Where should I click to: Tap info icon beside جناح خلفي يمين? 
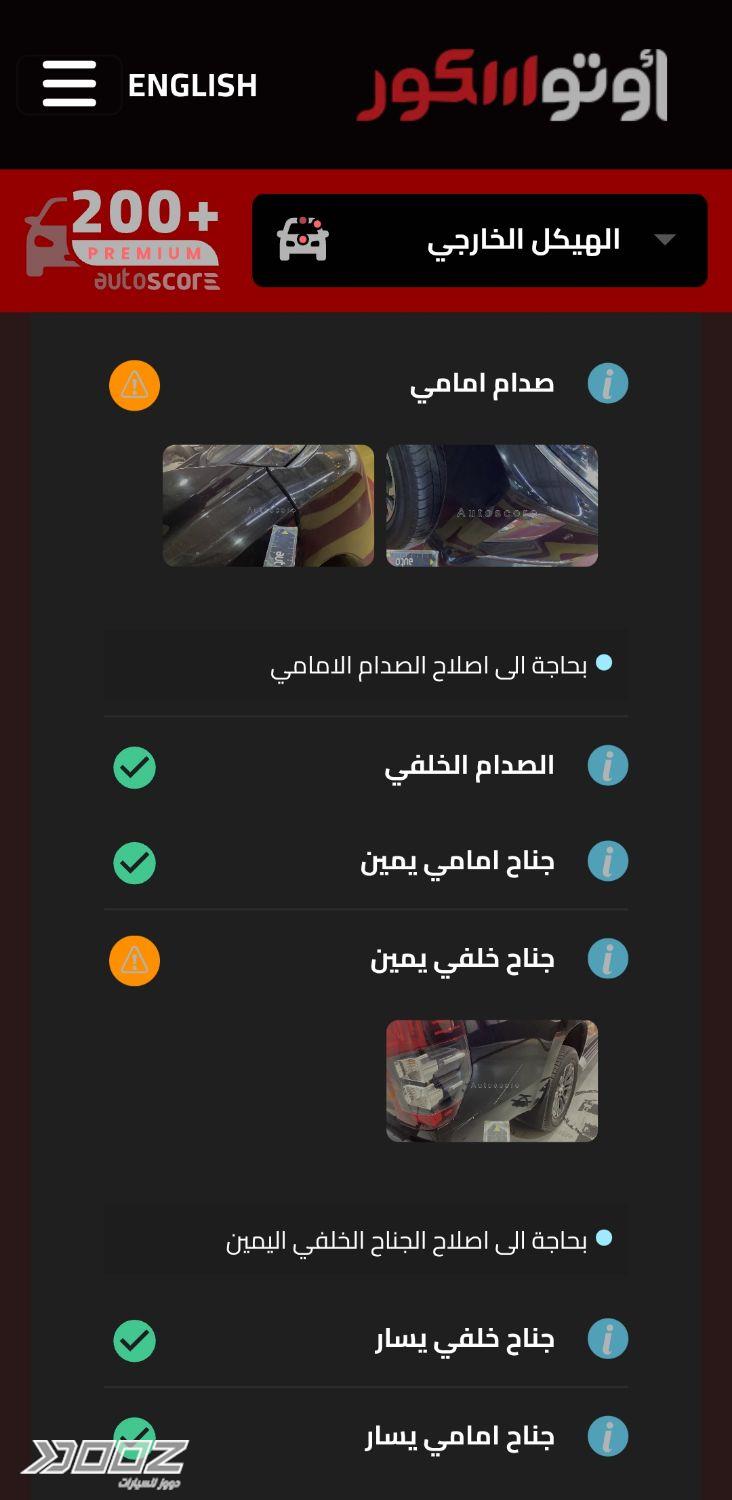[x=608, y=959]
